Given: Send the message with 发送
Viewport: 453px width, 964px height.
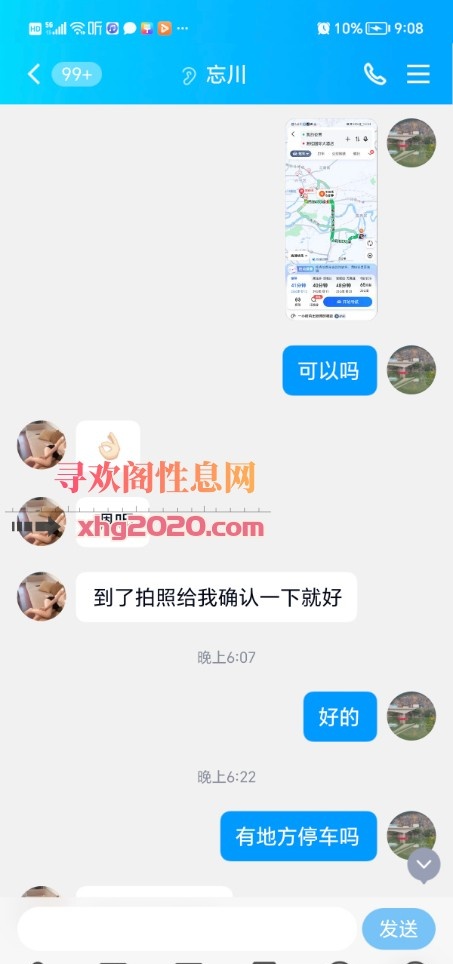Looking at the screenshot, I should pyautogui.click(x=398, y=929).
